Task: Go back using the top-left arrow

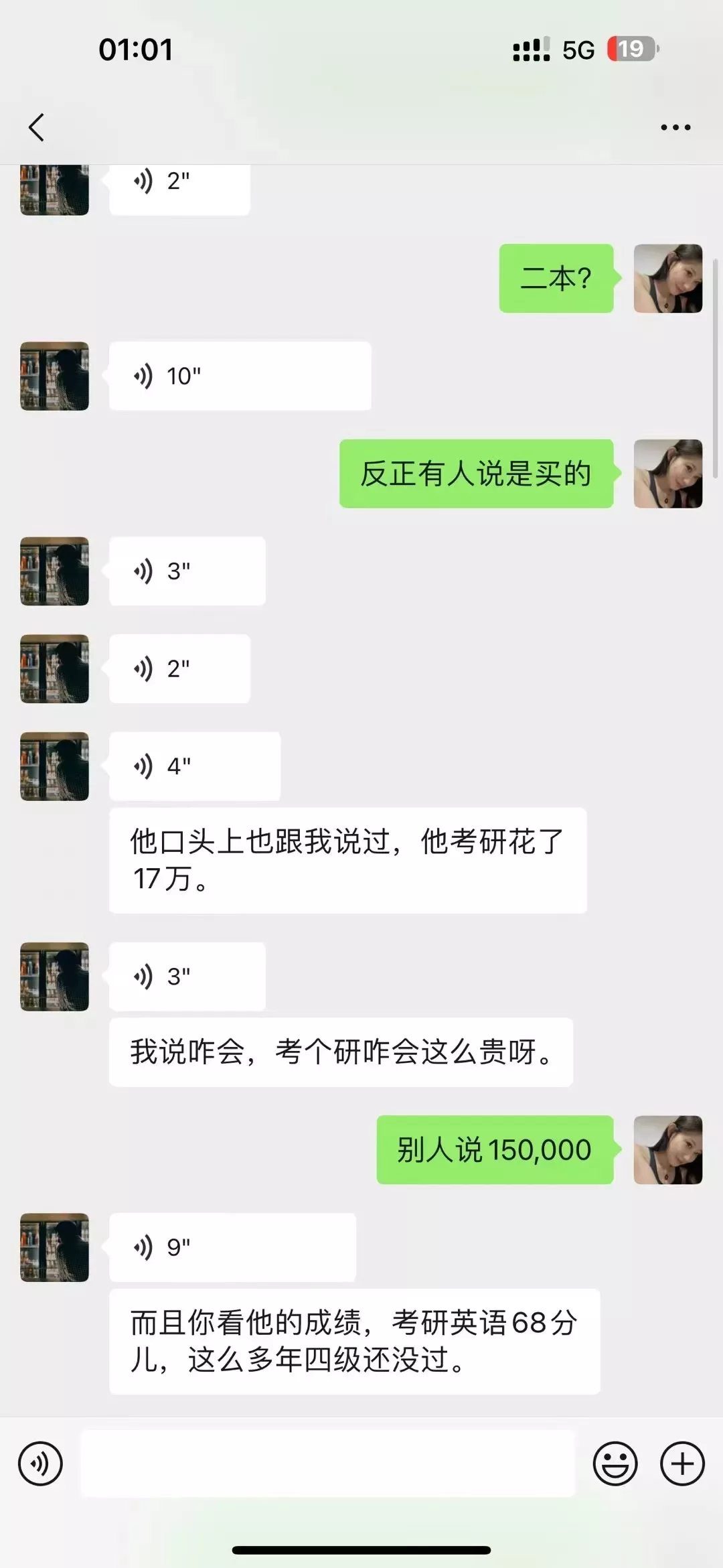Action: pyautogui.click(x=37, y=127)
